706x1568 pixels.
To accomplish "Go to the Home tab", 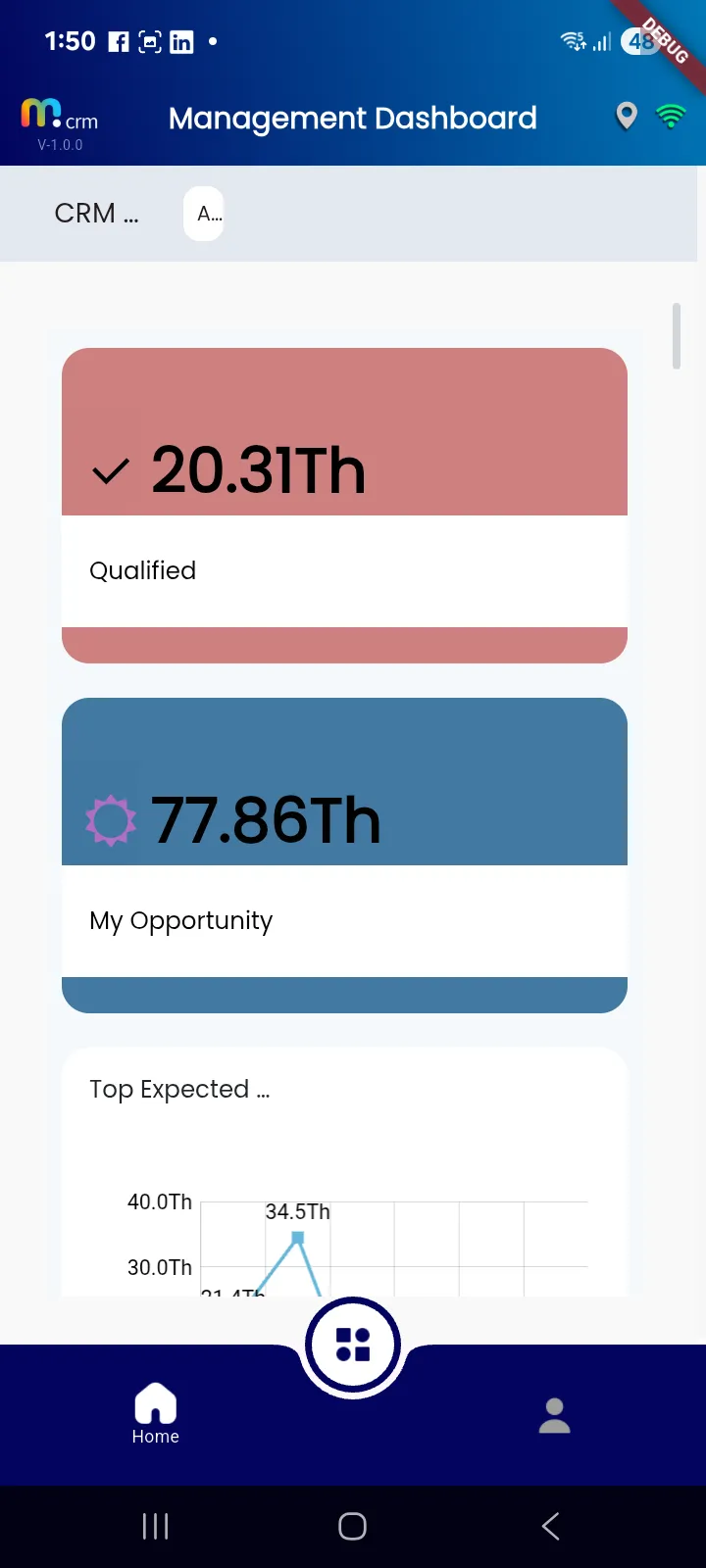I will pyautogui.click(x=156, y=1414).
